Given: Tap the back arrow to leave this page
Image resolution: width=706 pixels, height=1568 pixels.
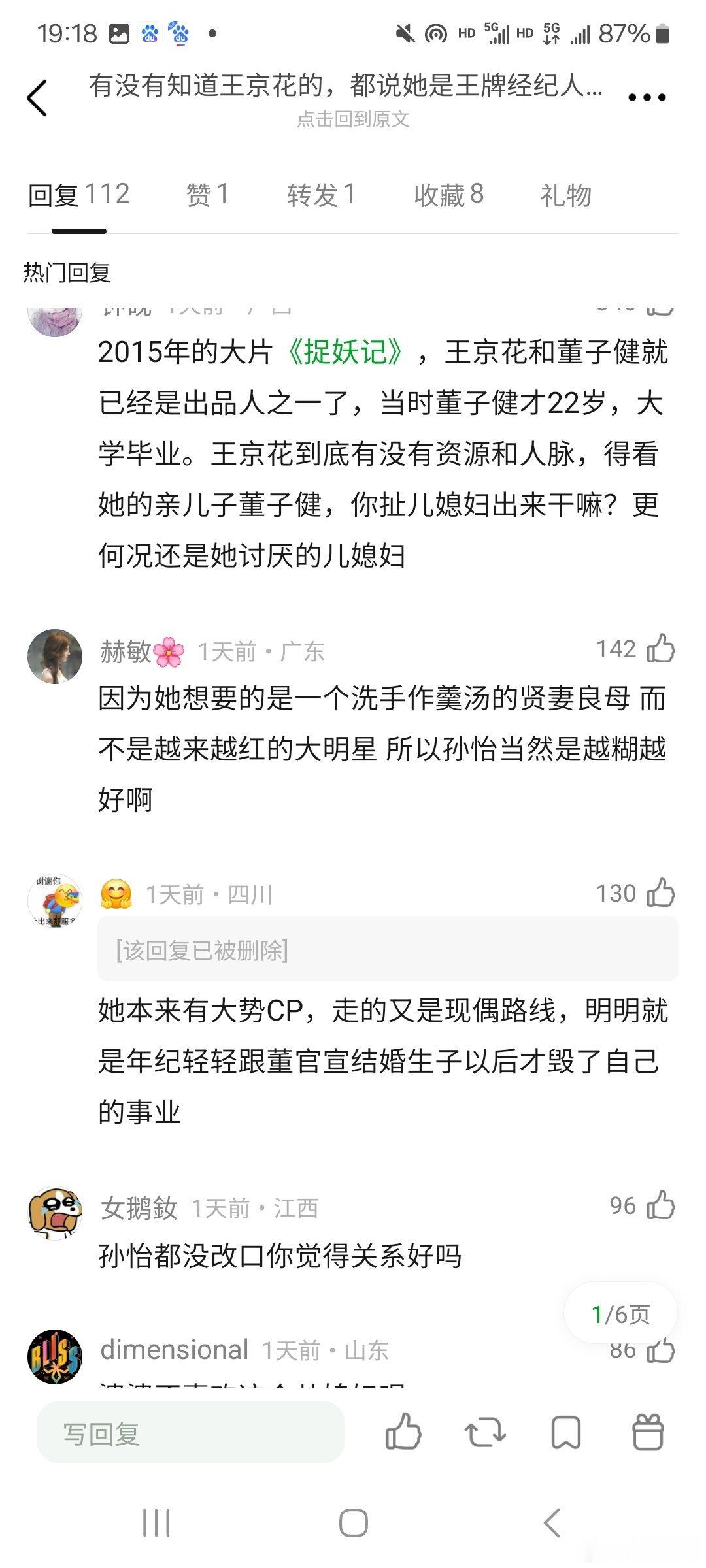Looking at the screenshot, I should 37,97.
